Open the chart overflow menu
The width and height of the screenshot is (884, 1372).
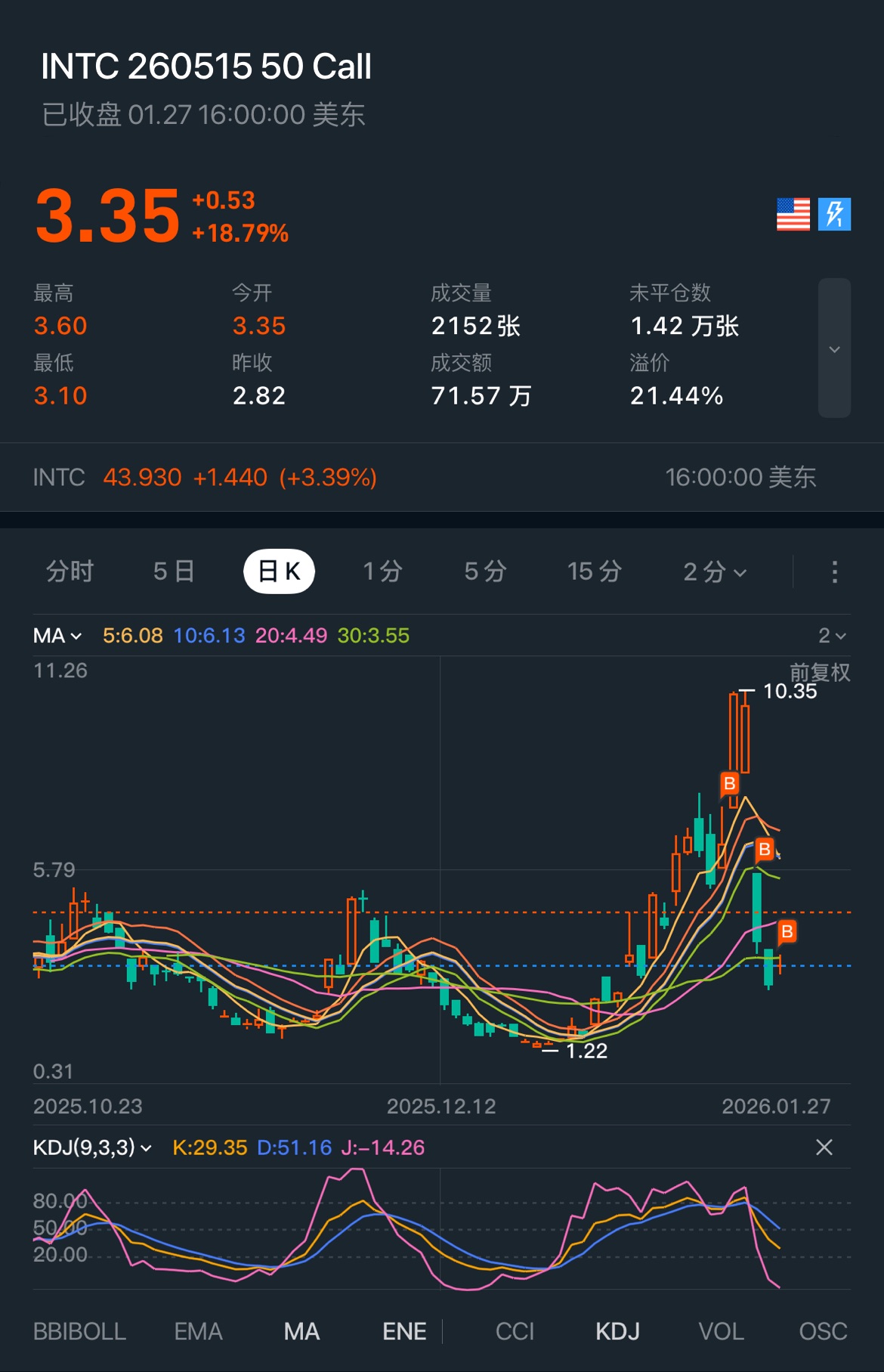[x=834, y=572]
